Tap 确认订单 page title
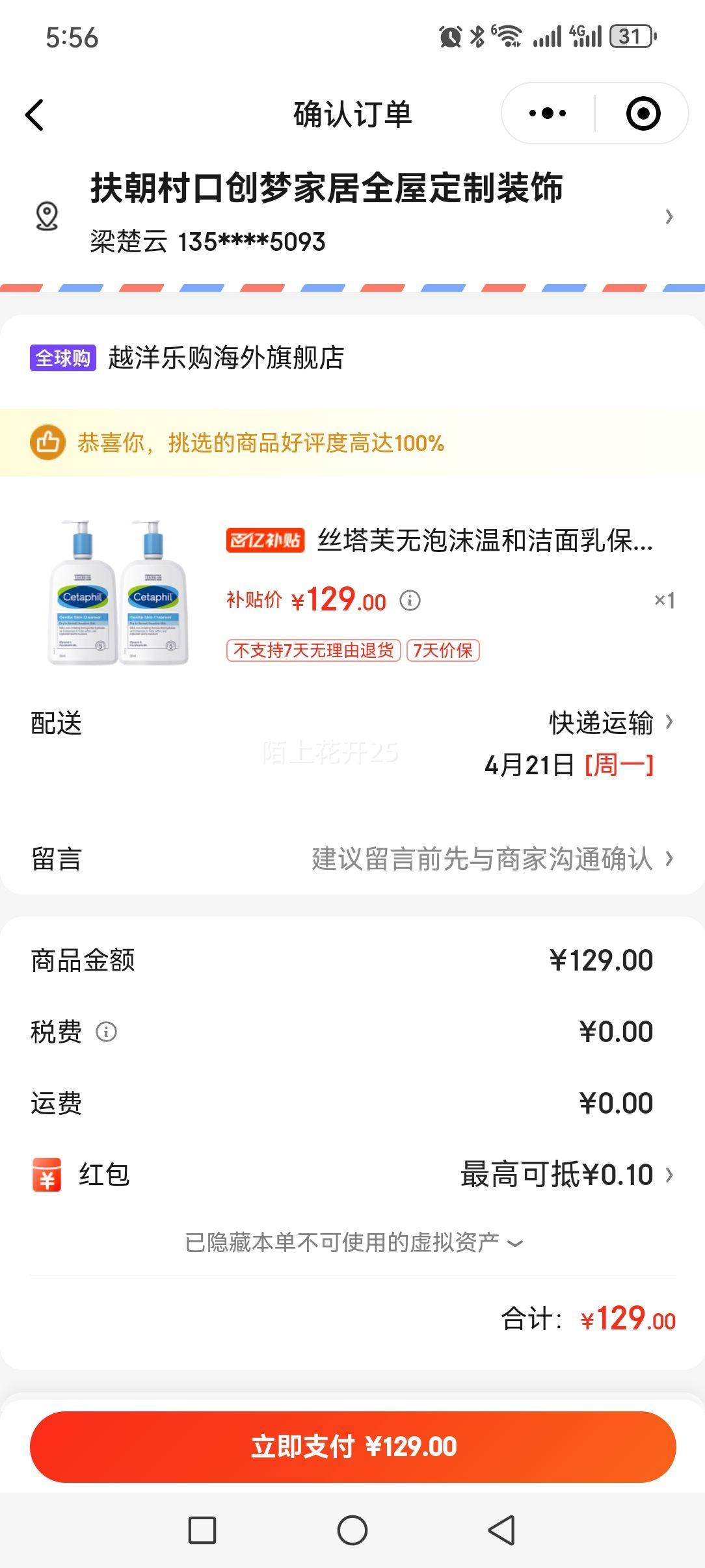Image resolution: width=705 pixels, height=1568 pixels. [352, 112]
